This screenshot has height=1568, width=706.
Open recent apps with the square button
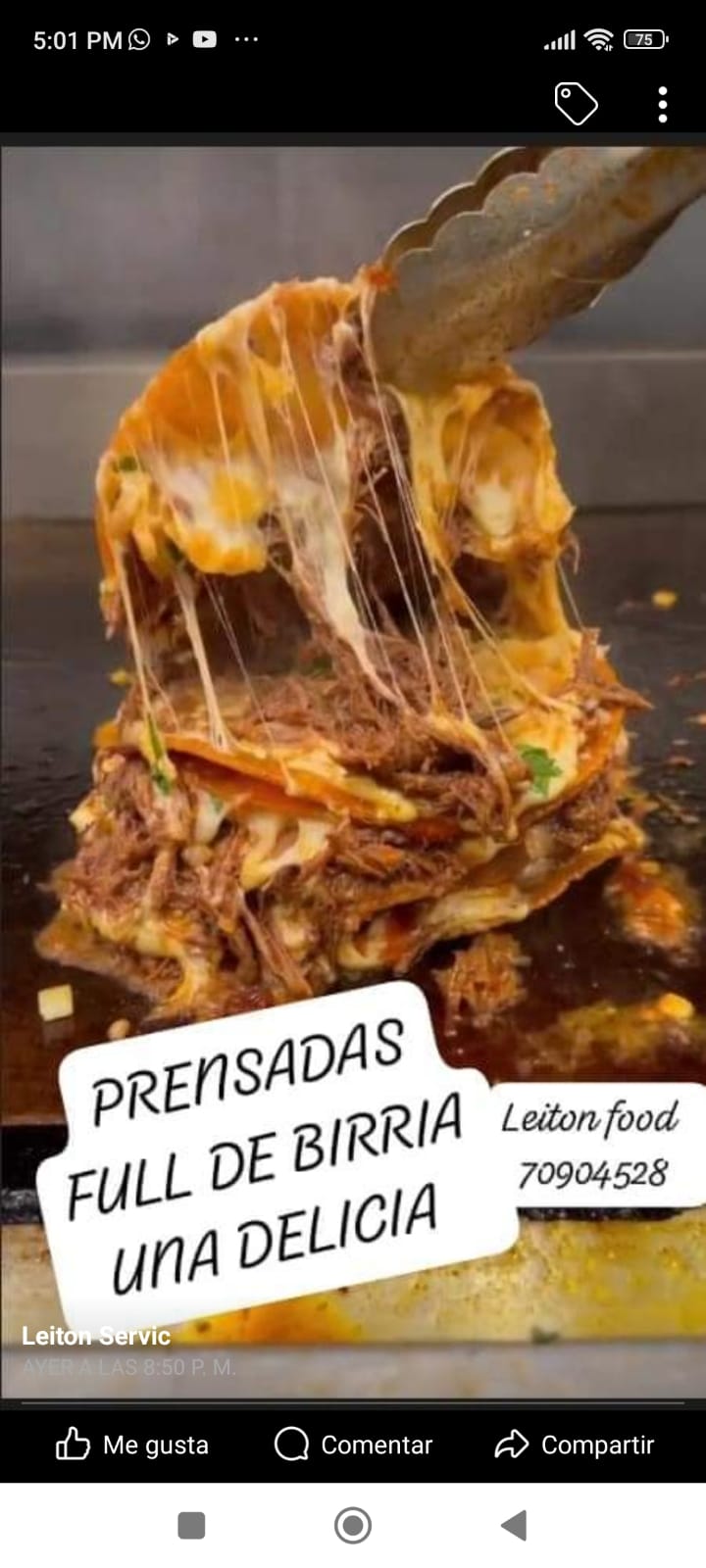(x=191, y=1526)
